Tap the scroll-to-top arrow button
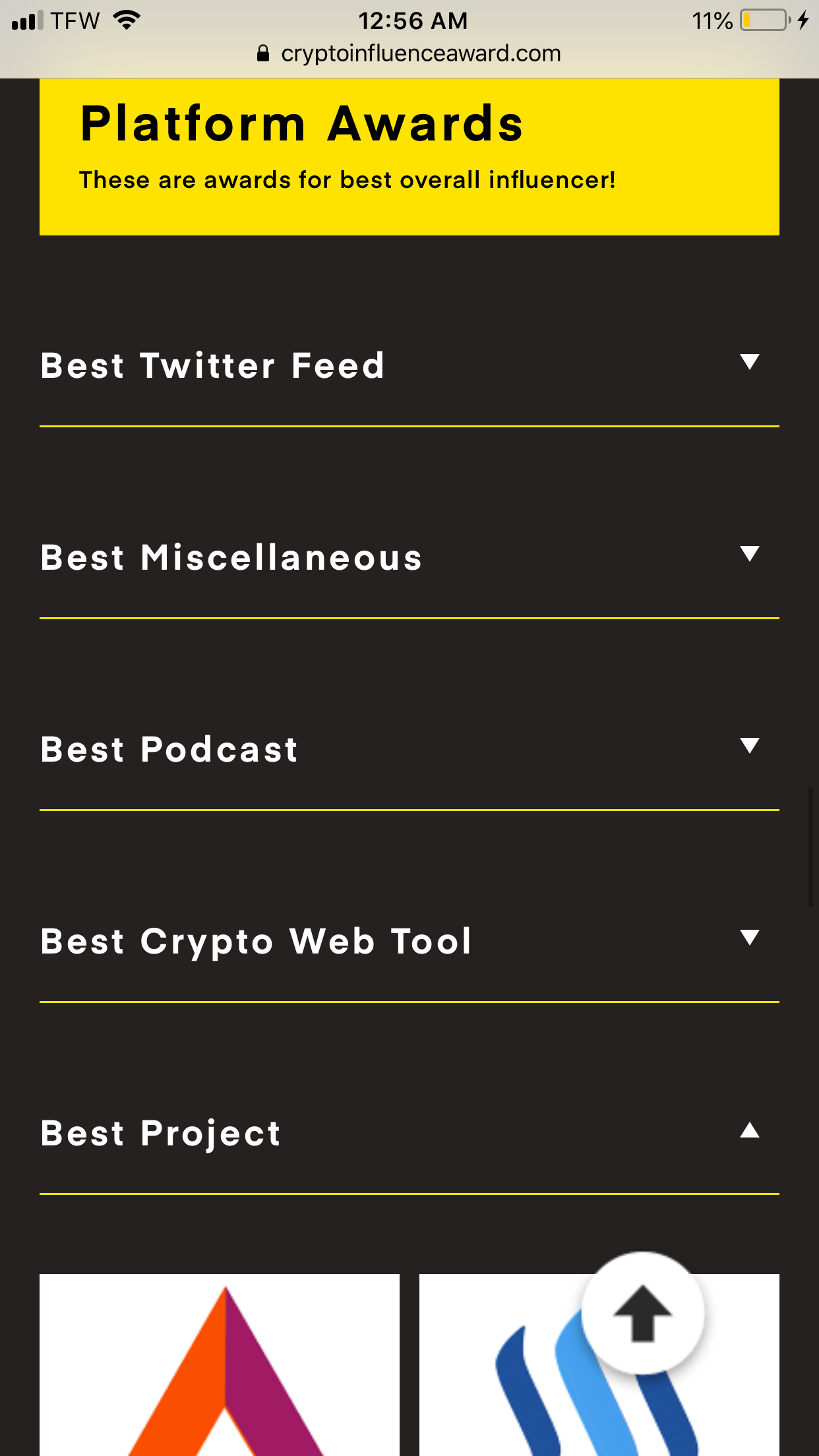Screen dimensions: 819x1456 tap(642, 1313)
